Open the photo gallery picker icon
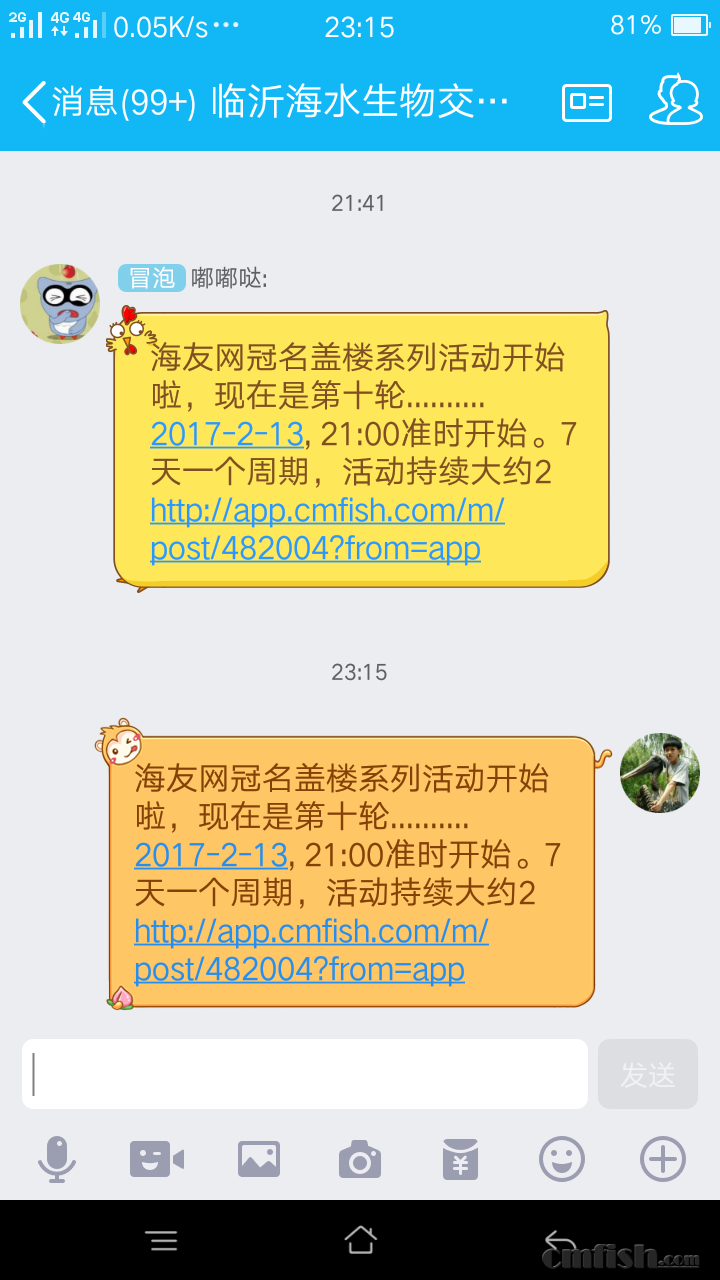This screenshot has width=720, height=1280. (x=259, y=1159)
